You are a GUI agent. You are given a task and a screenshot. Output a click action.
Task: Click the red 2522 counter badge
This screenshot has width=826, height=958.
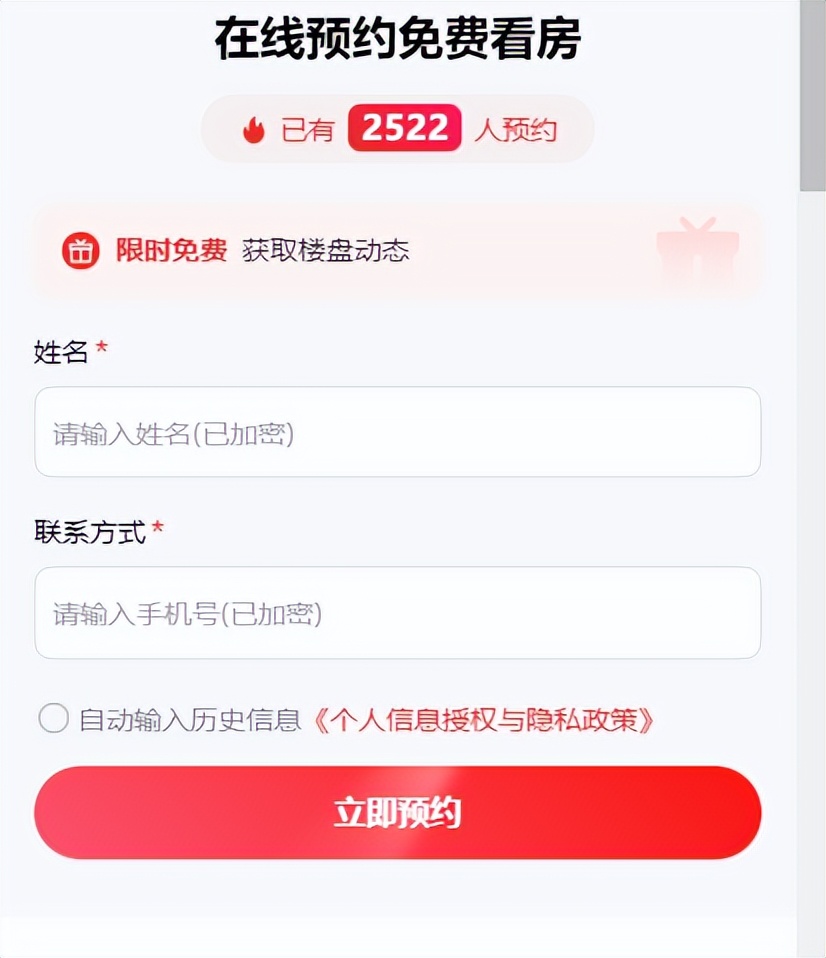pos(404,128)
